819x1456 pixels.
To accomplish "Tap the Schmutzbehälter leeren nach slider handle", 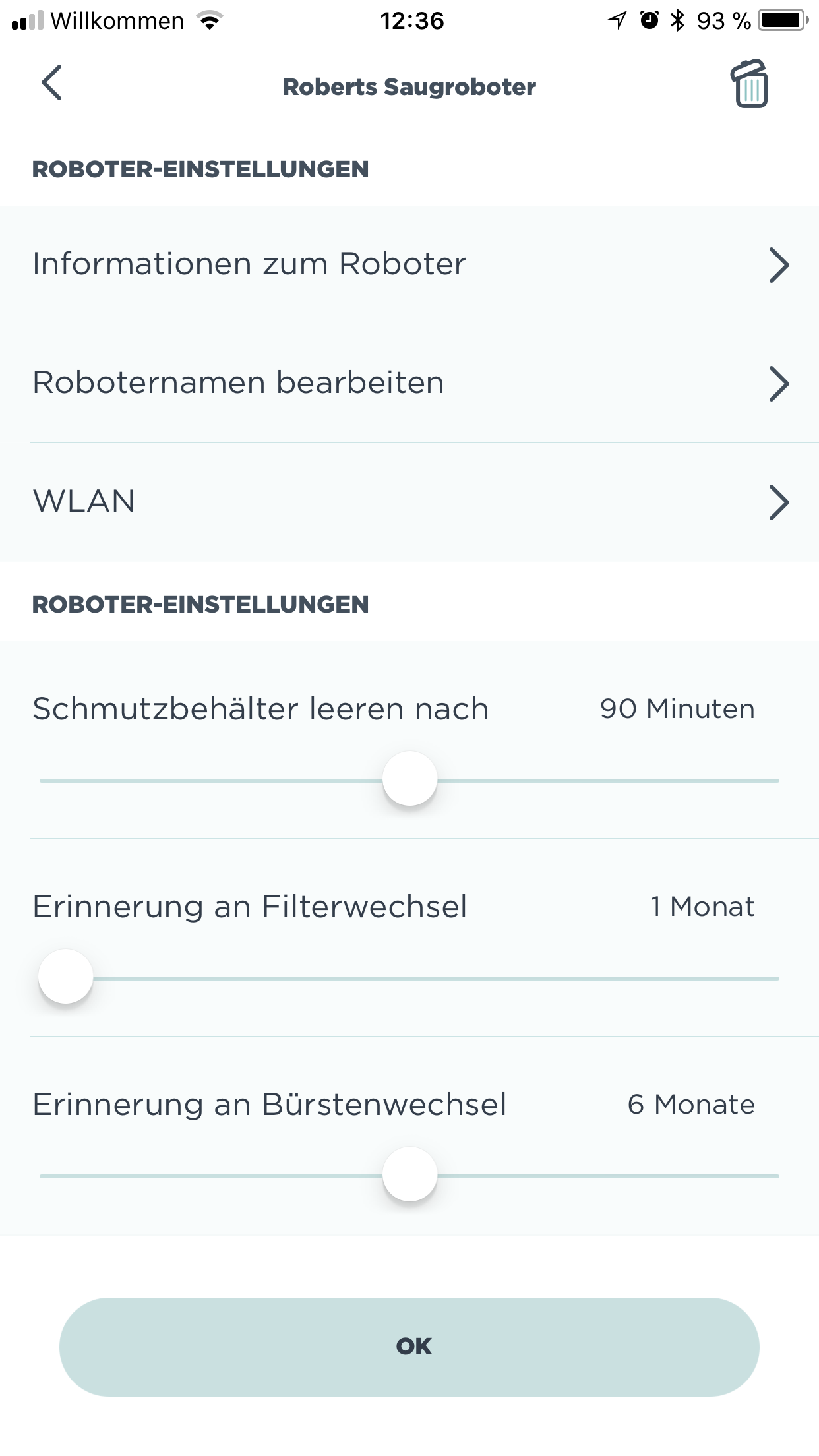I will (x=409, y=779).
